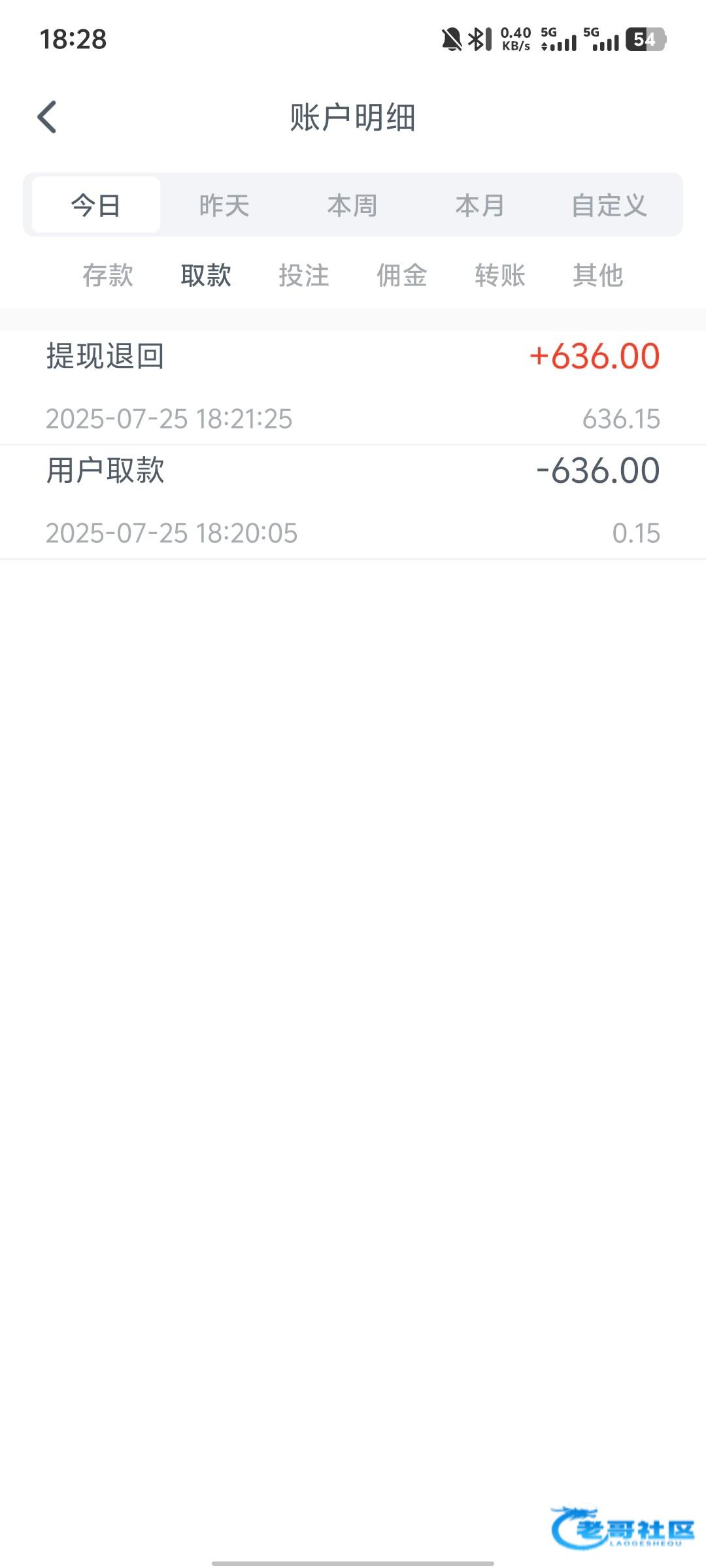
Task: Select the 今日 date tab
Action: point(96,205)
